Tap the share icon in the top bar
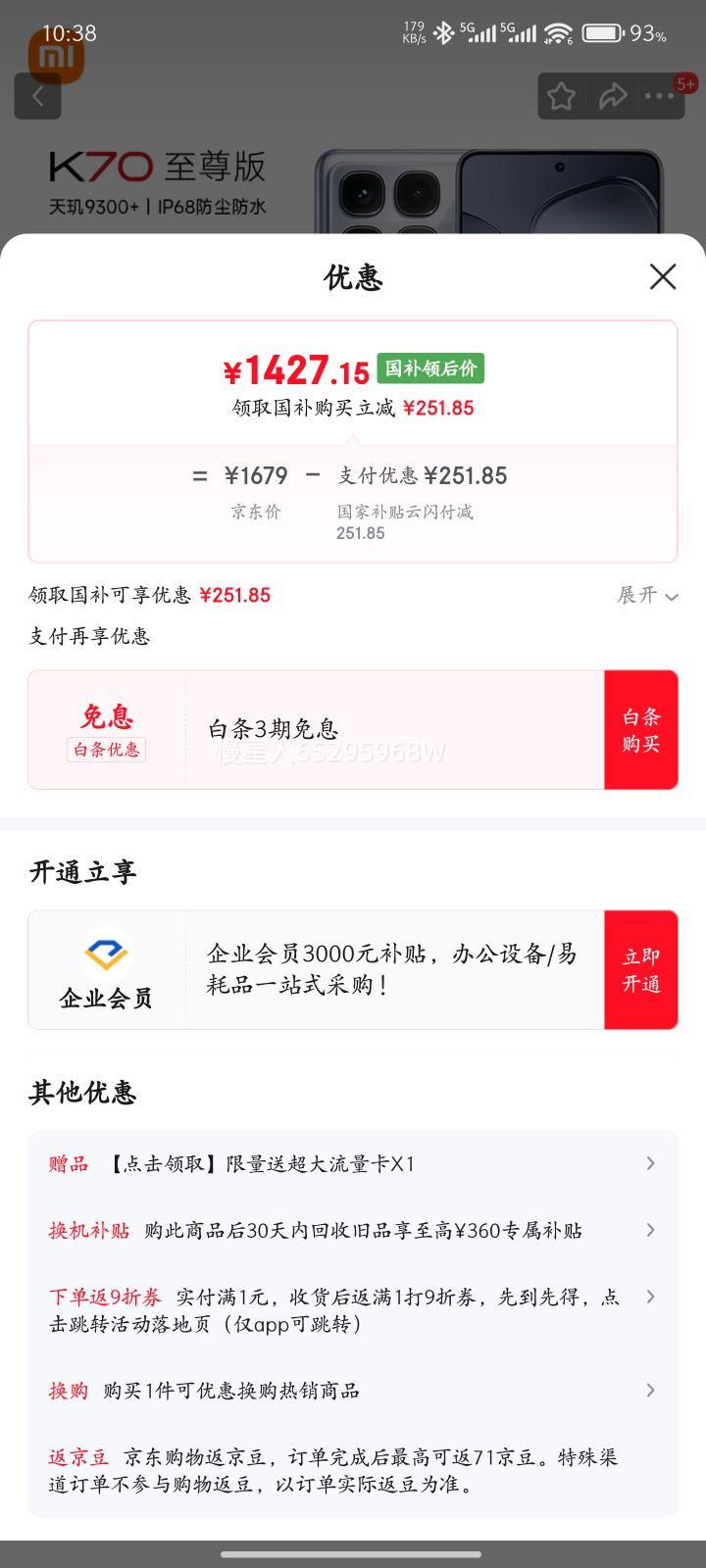The image size is (706, 1568). tap(614, 95)
